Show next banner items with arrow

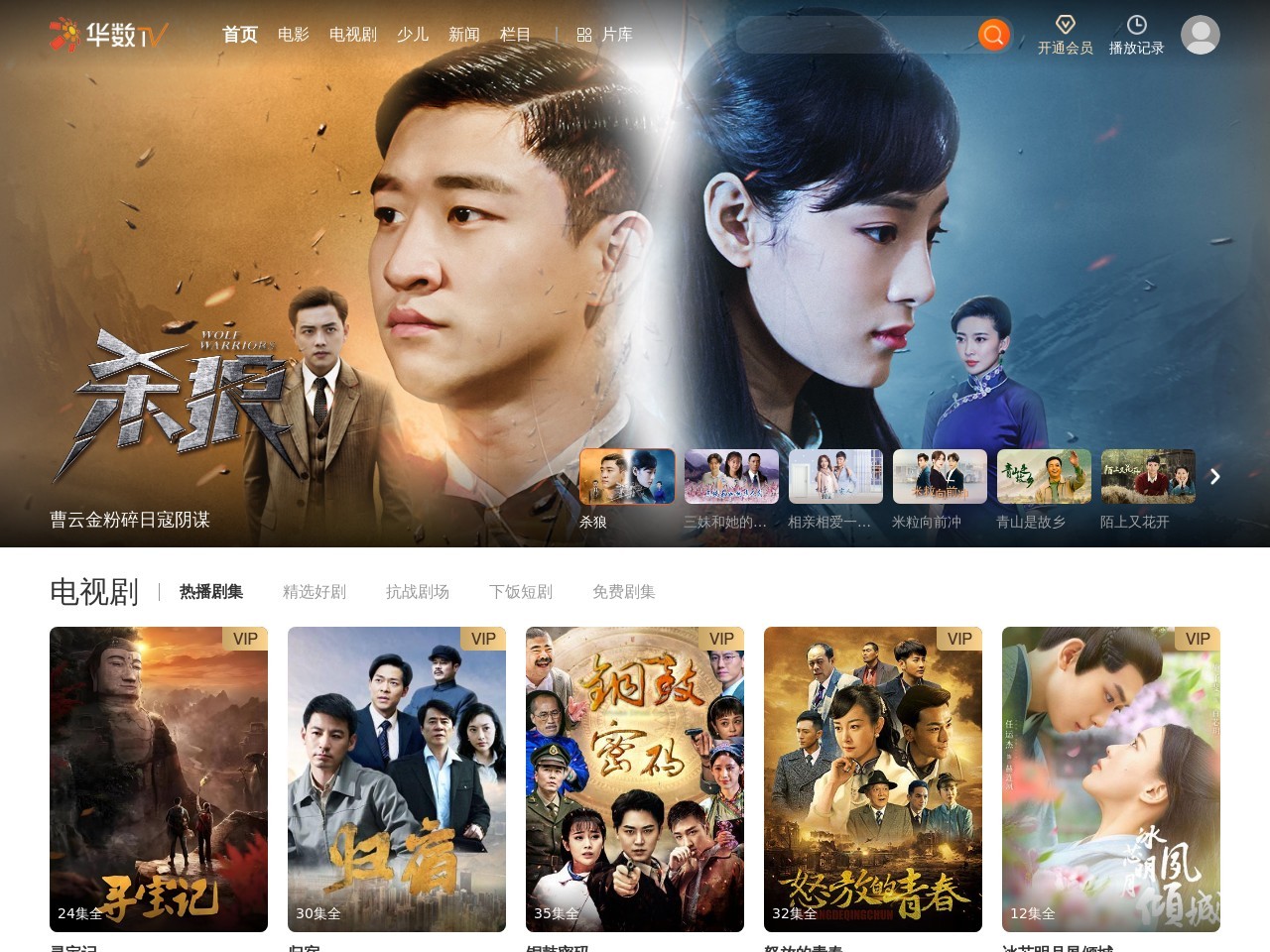coord(1214,477)
